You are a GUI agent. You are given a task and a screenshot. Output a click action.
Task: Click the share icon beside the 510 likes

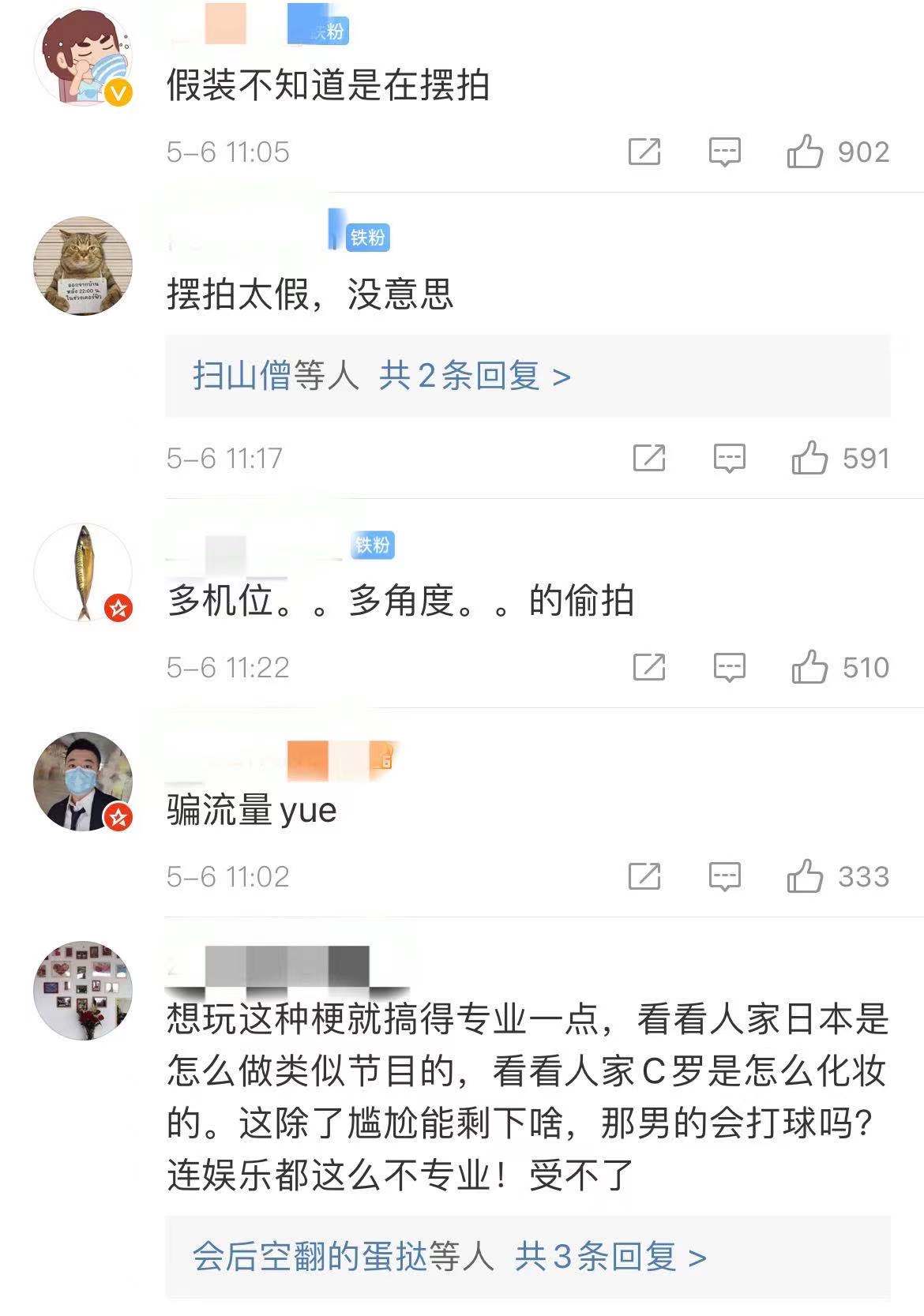click(649, 668)
